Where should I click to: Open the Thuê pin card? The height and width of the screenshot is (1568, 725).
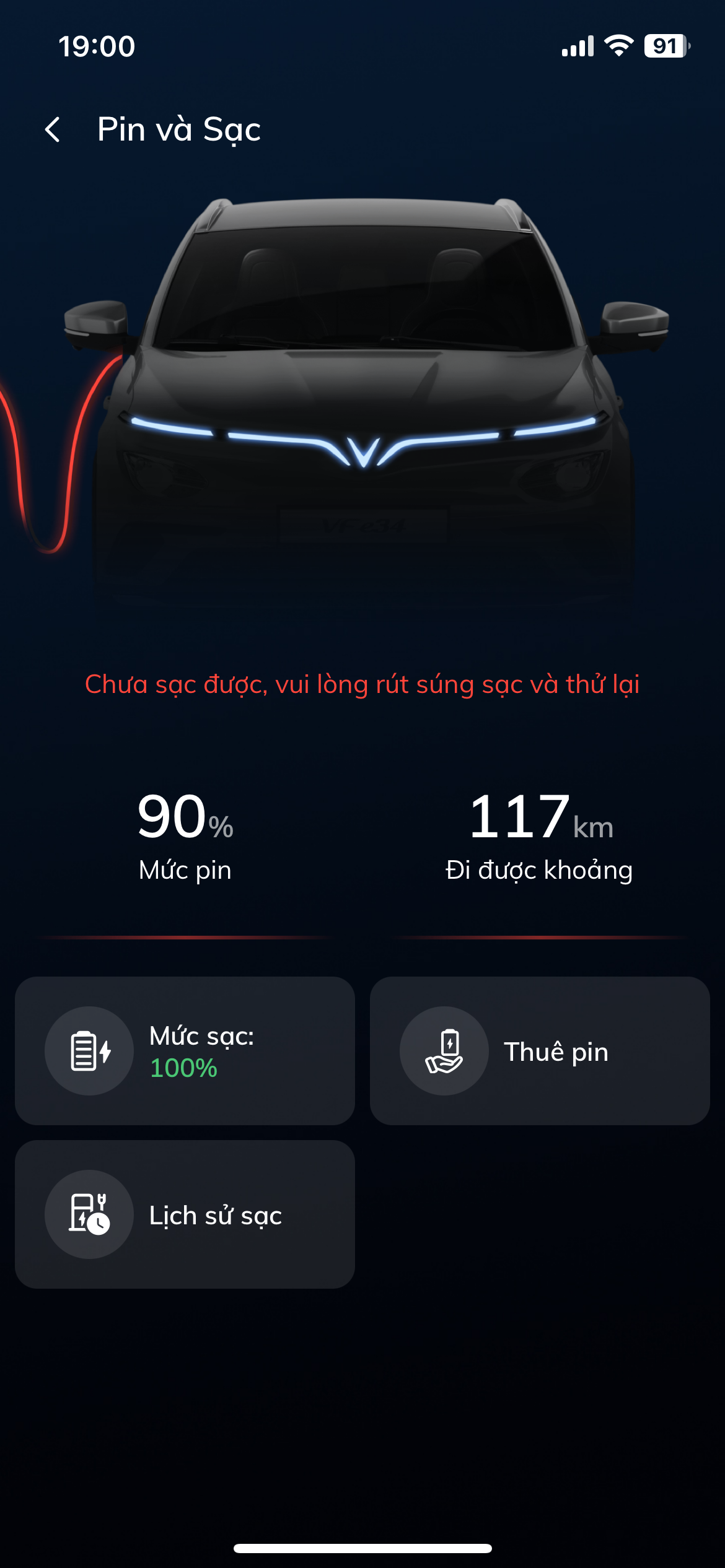click(x=539, y=1051)
